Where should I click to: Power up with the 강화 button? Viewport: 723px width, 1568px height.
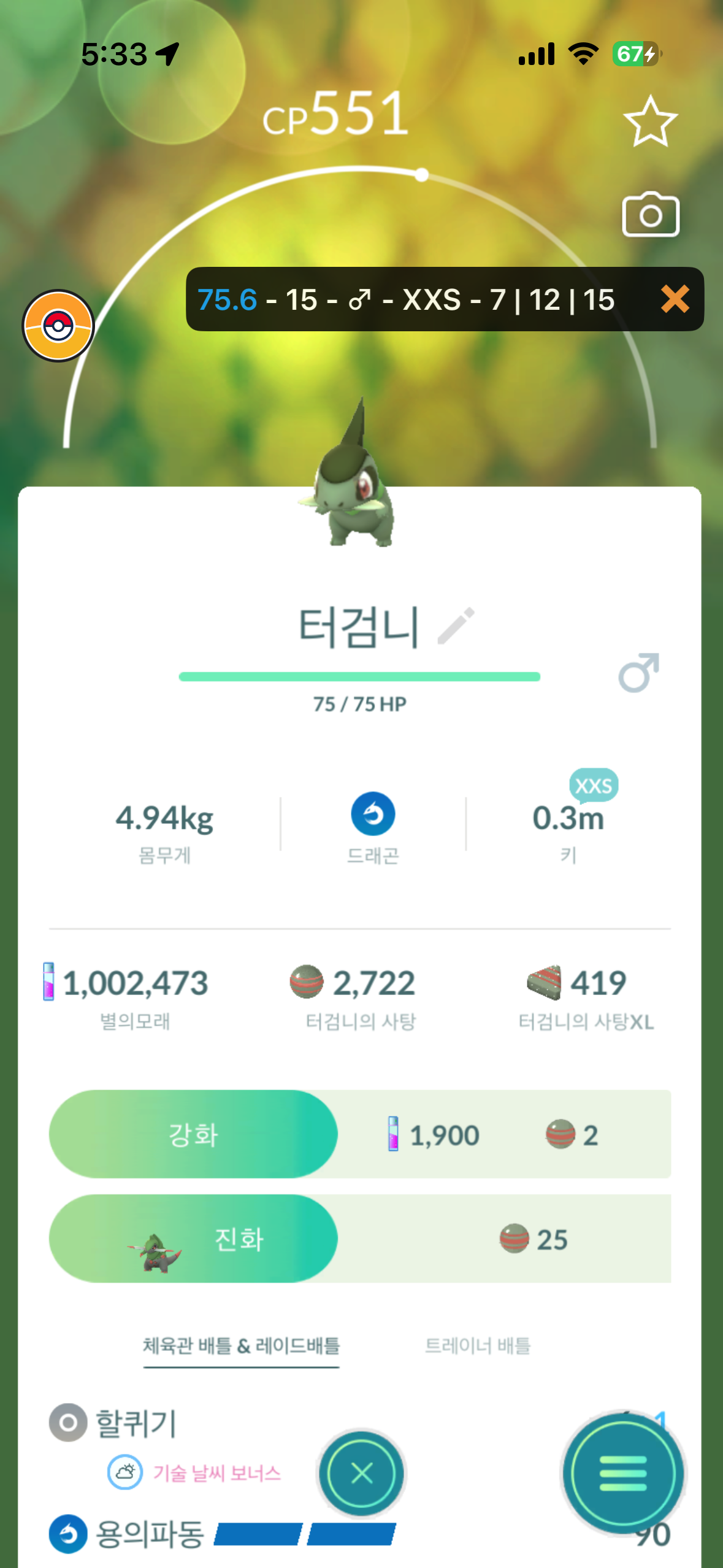(x=193, y=1134)
